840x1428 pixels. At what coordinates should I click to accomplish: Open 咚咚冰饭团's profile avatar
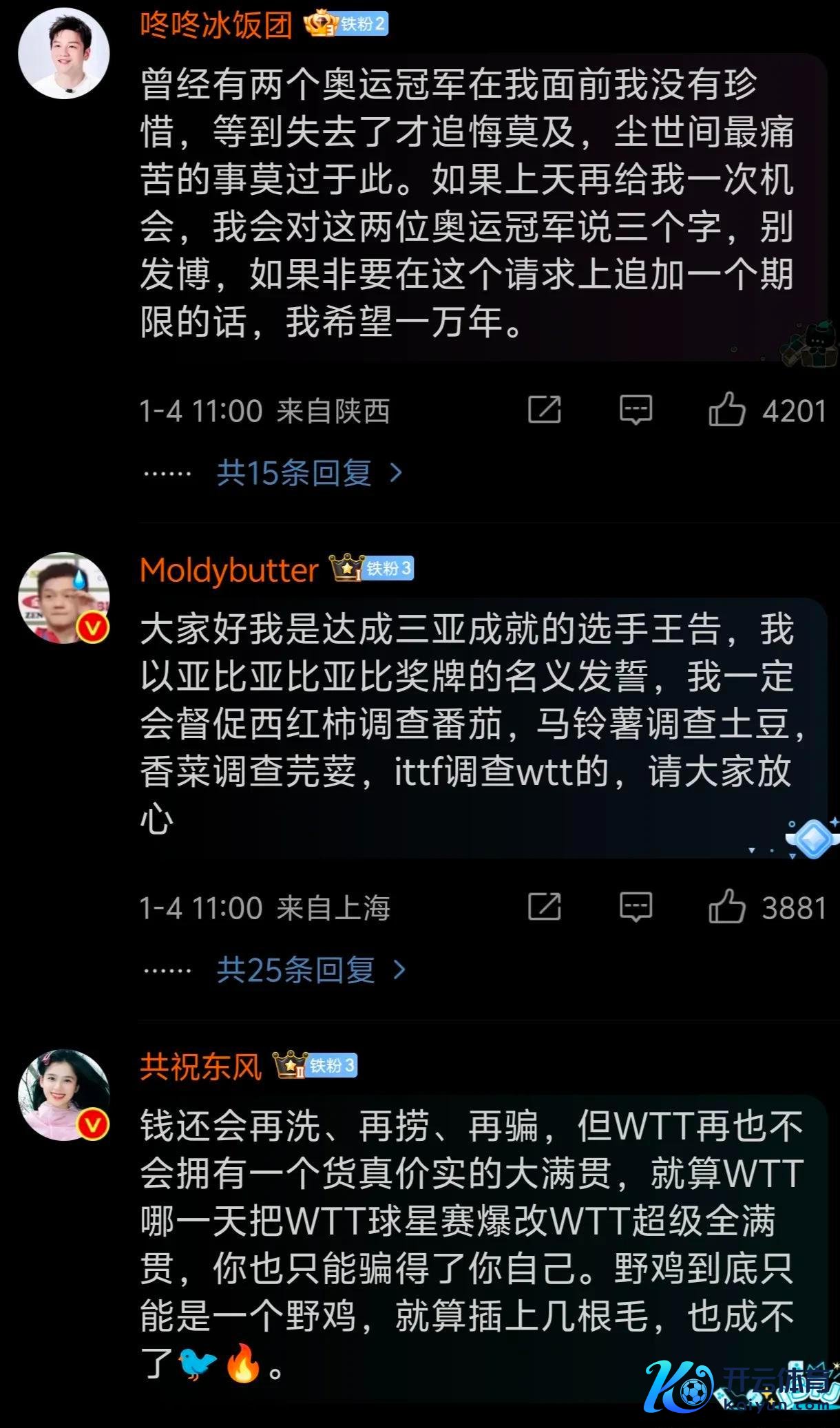(x=63, y=52)
